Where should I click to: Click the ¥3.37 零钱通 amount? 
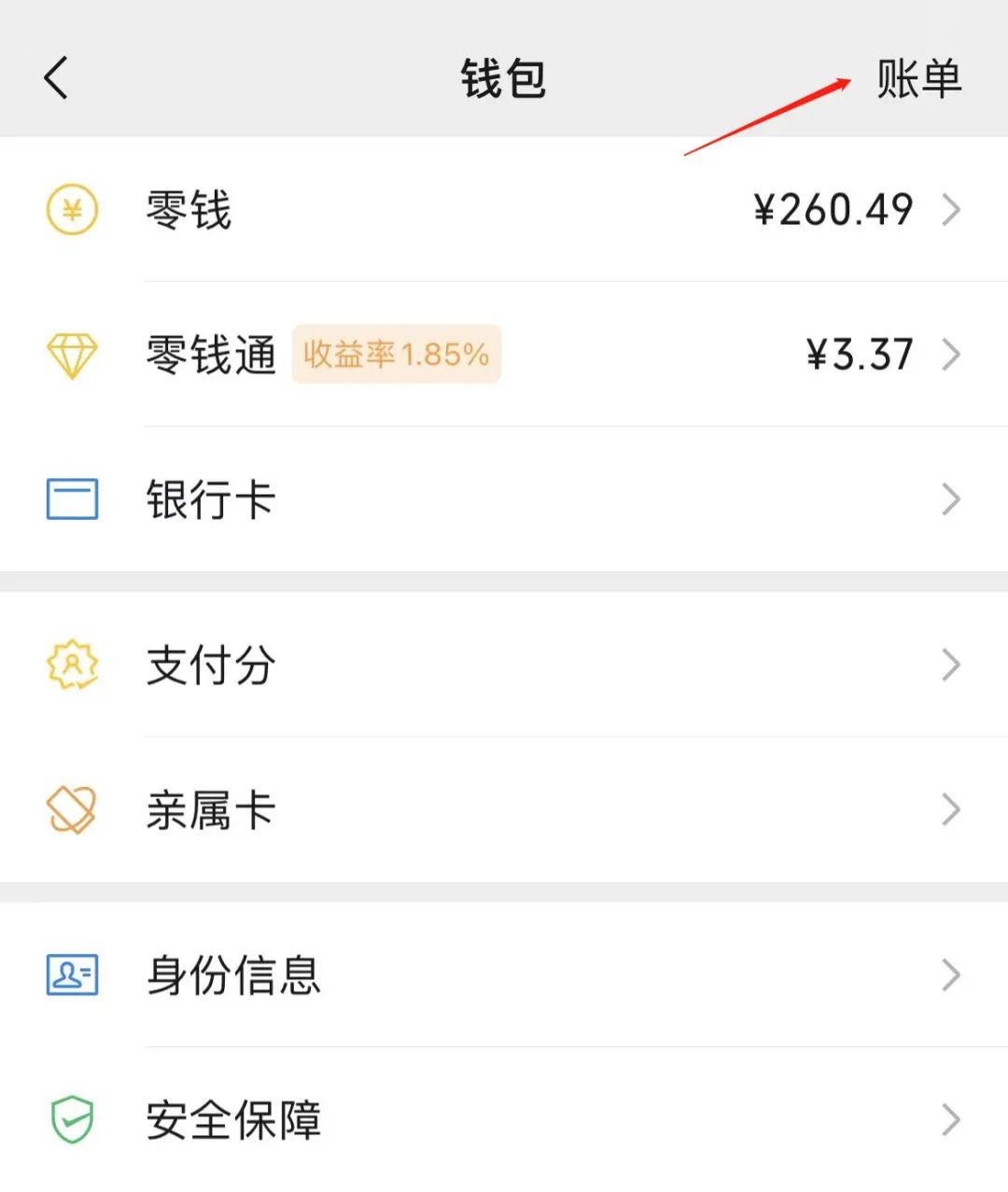point(859,355)
